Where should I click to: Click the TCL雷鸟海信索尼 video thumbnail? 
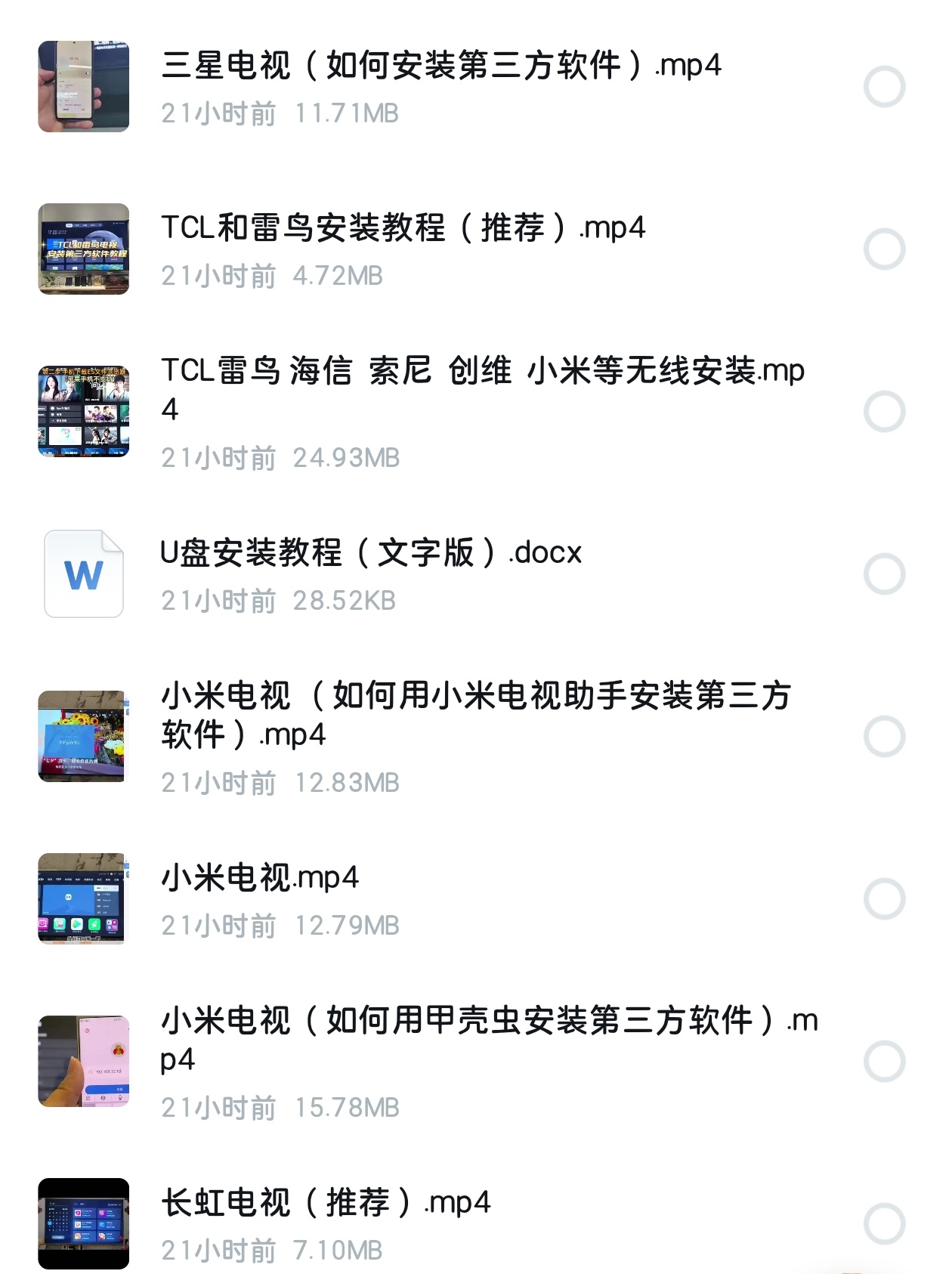pos(83,412)
